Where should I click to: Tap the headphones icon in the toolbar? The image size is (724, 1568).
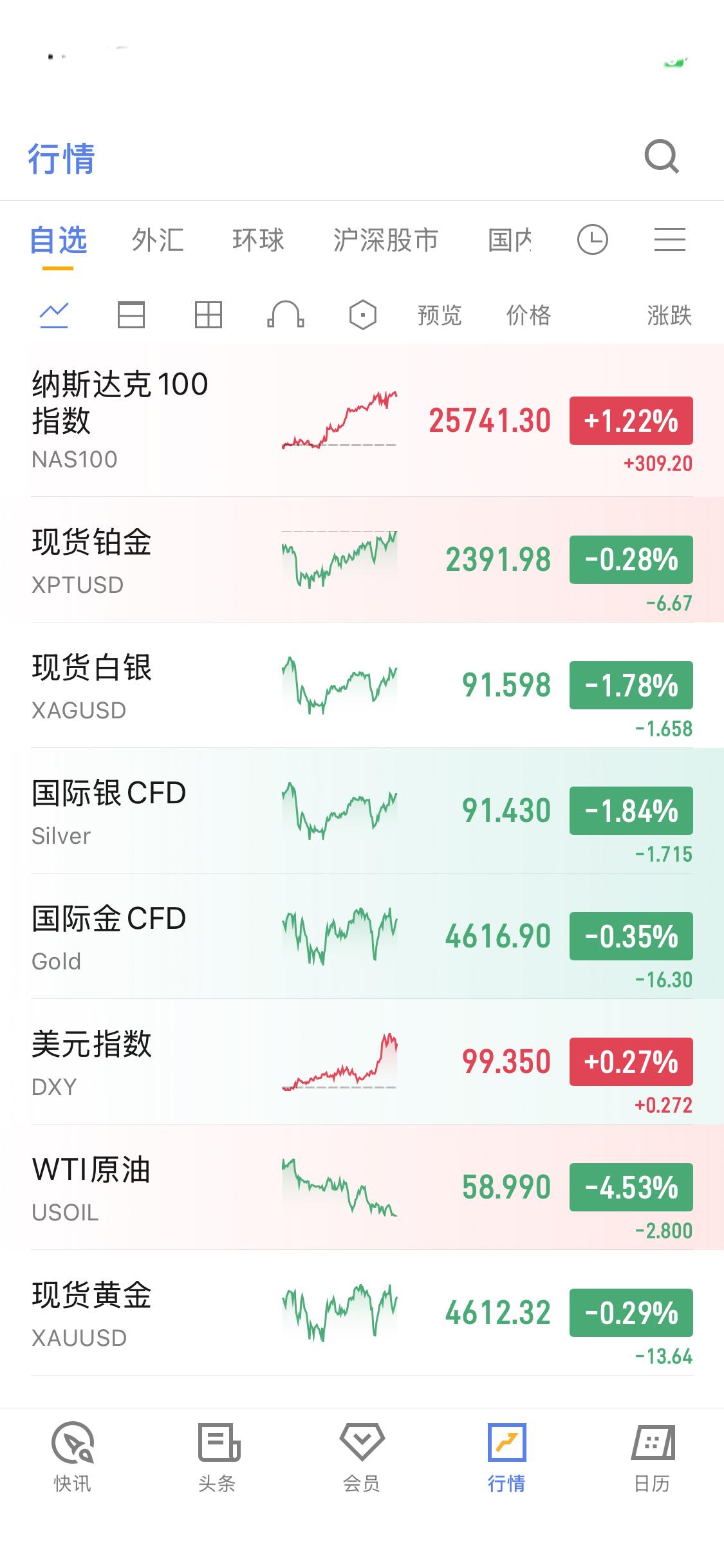286,315
